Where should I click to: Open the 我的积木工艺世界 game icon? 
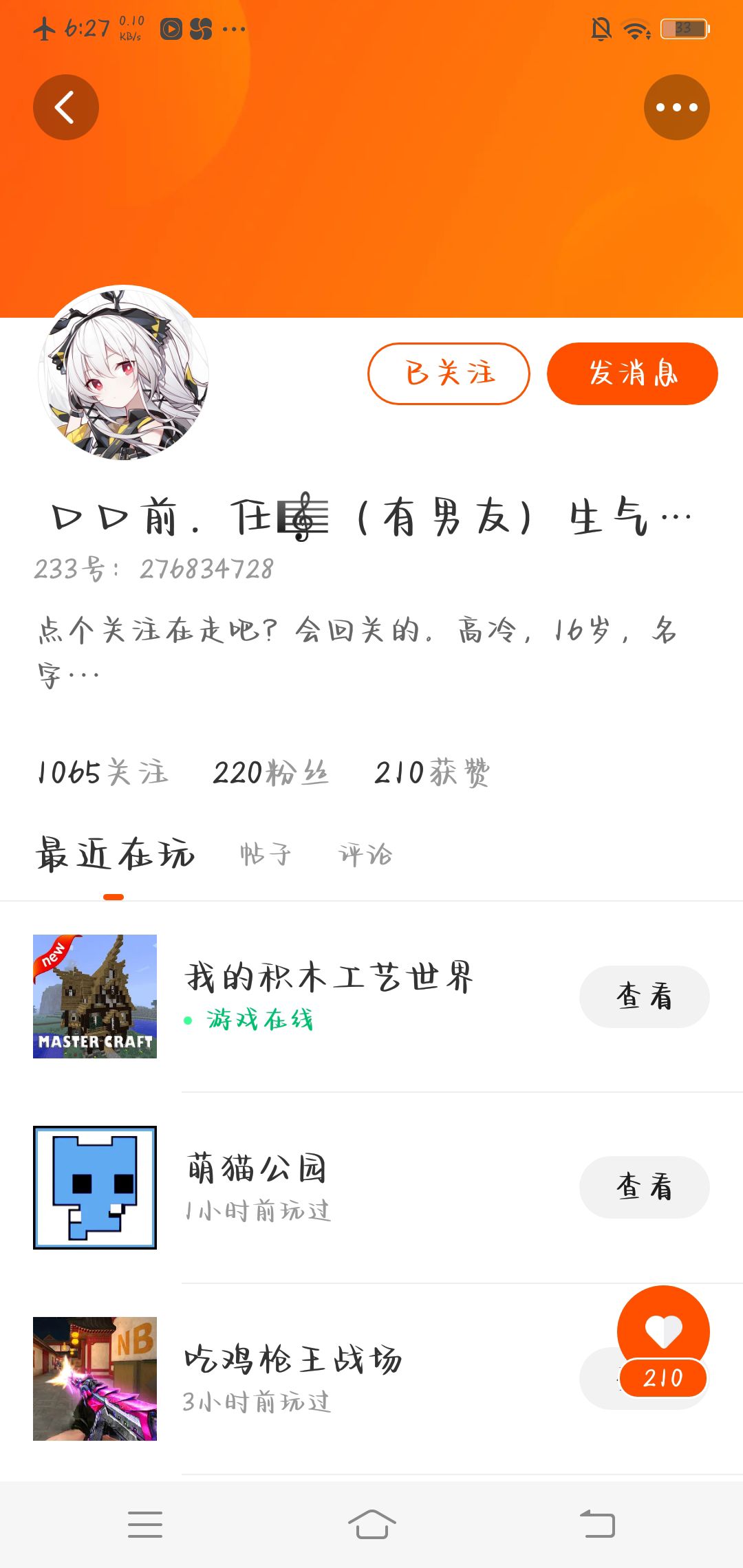click(95, 997)
